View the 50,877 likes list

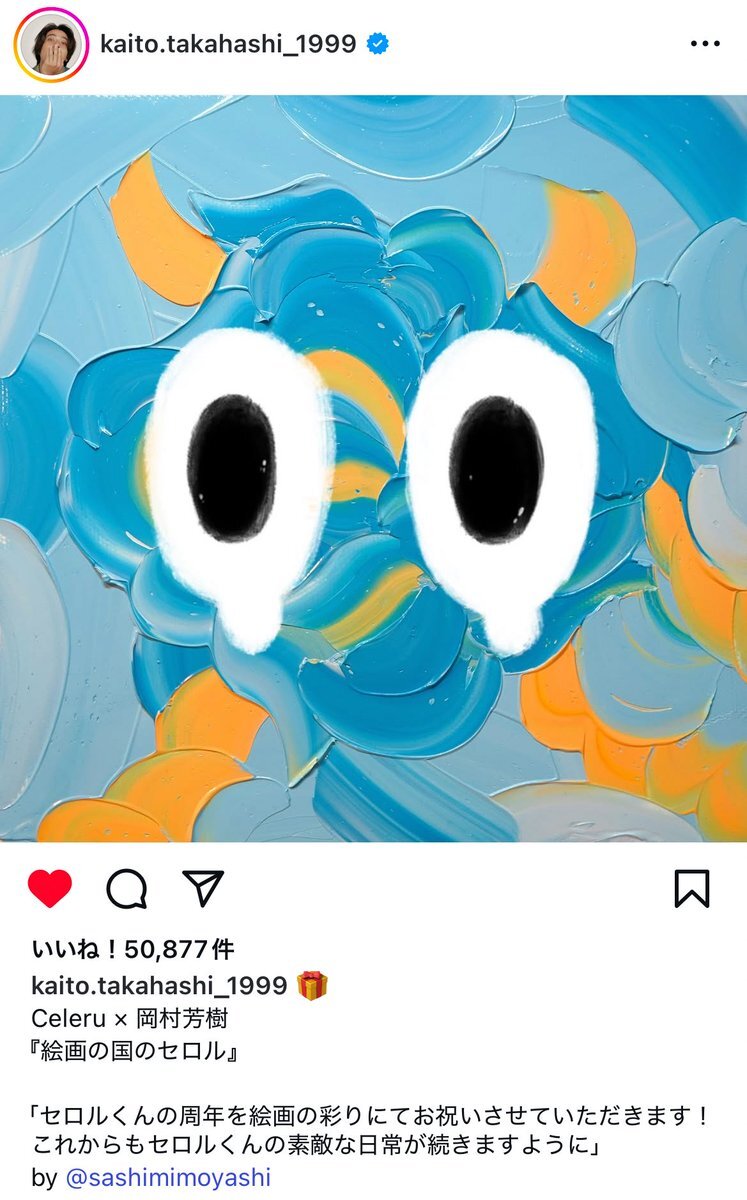[133, 949]
